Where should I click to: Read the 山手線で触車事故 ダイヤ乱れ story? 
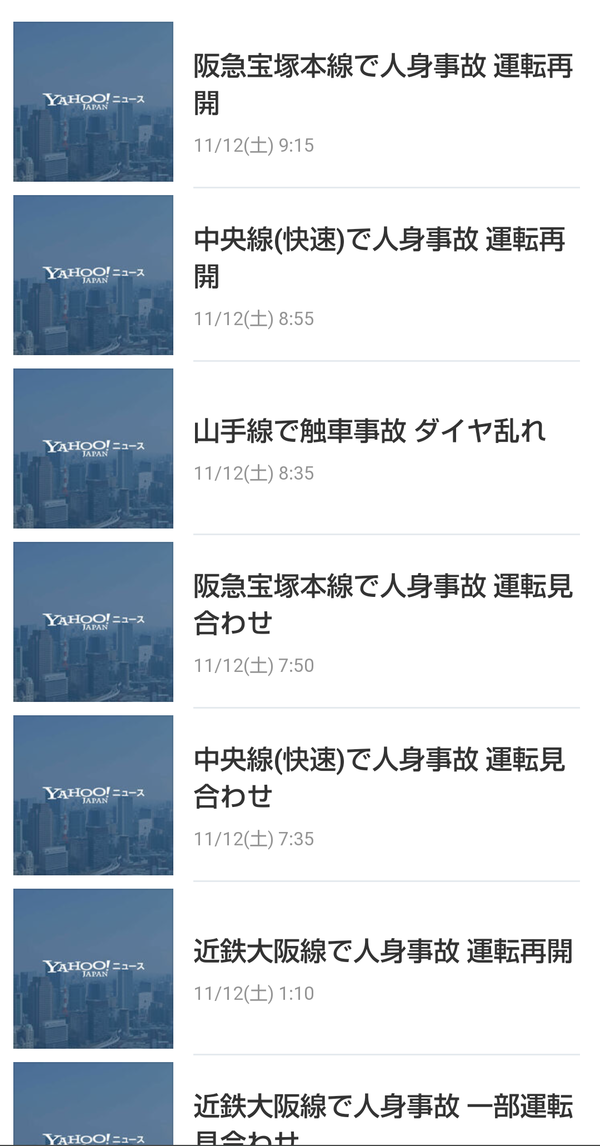(x=370, y=431)
